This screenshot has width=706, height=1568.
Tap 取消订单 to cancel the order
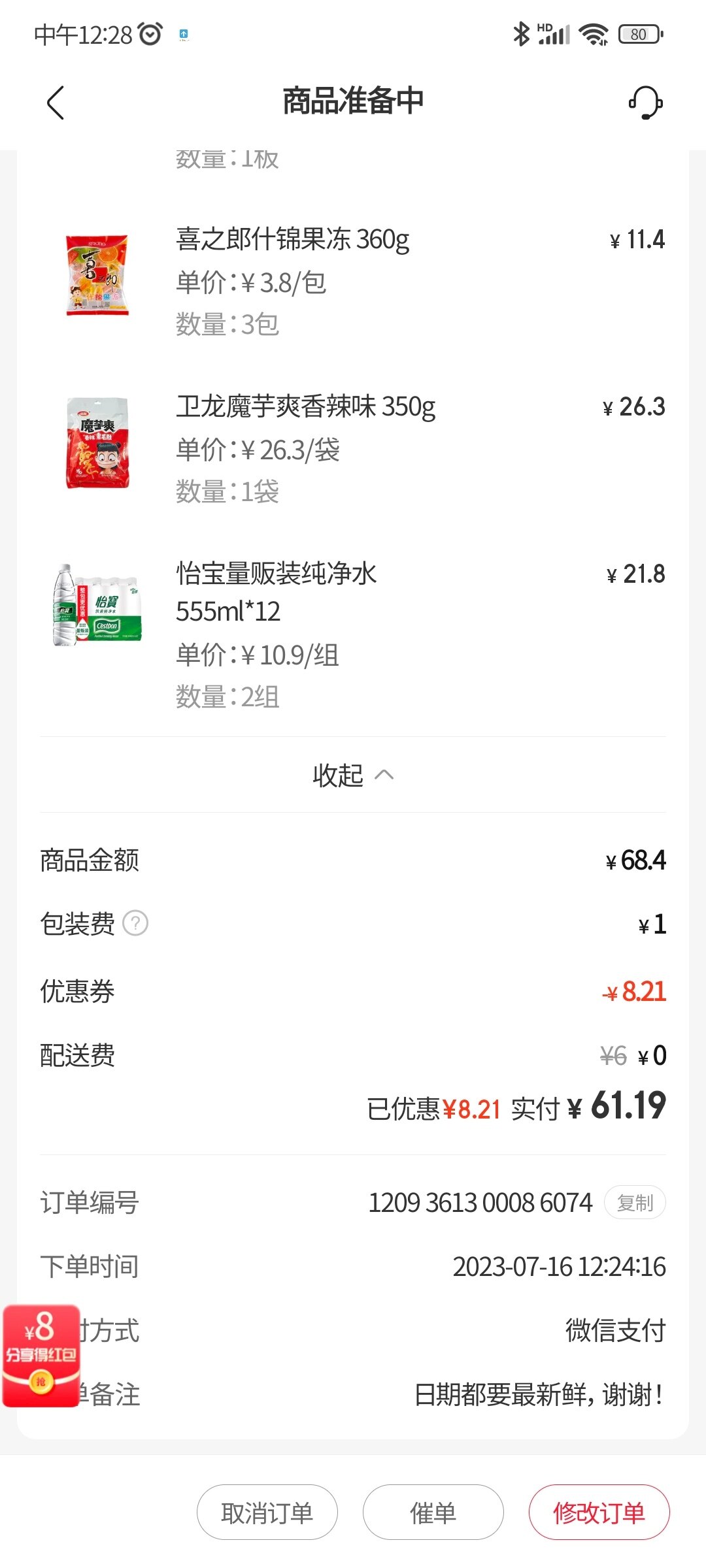point(267,1512)
